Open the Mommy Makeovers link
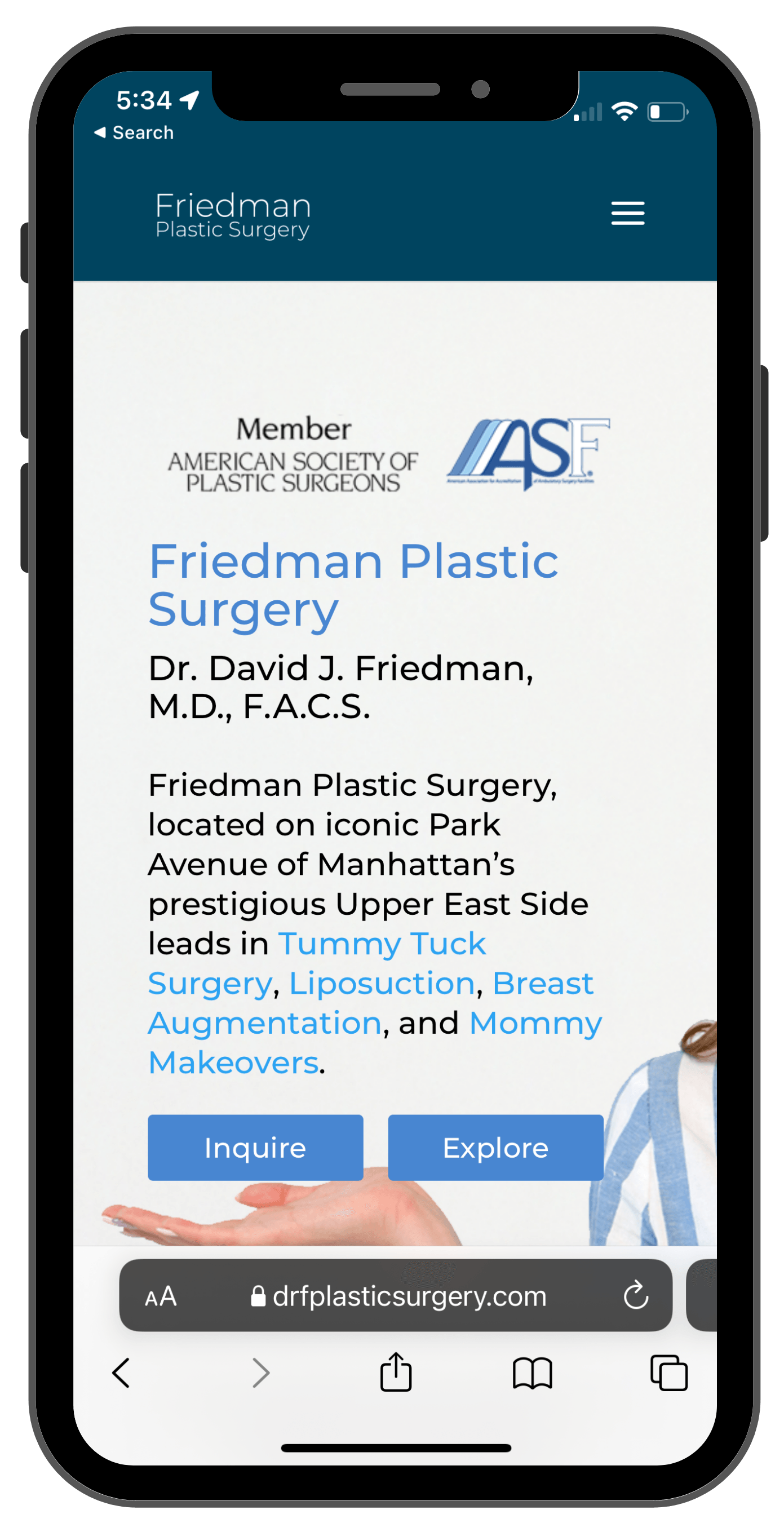The image size is (784, 1523). 534,1024
